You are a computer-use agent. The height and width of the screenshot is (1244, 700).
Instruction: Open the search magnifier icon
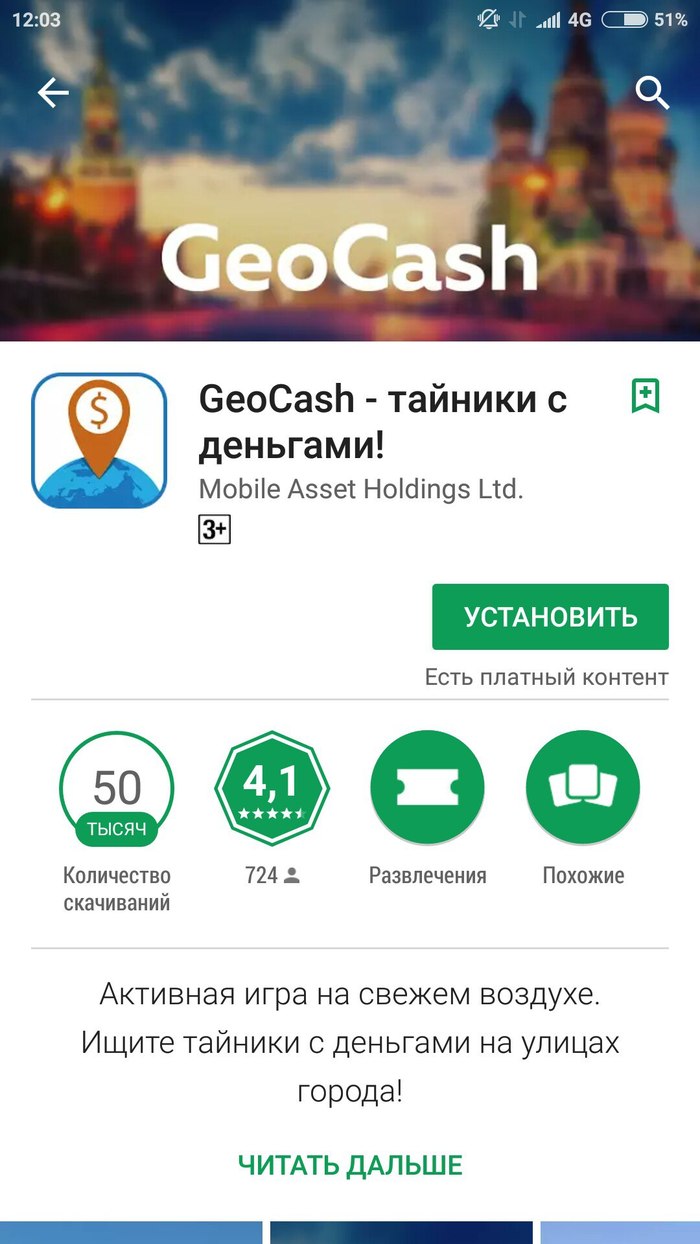652,93
